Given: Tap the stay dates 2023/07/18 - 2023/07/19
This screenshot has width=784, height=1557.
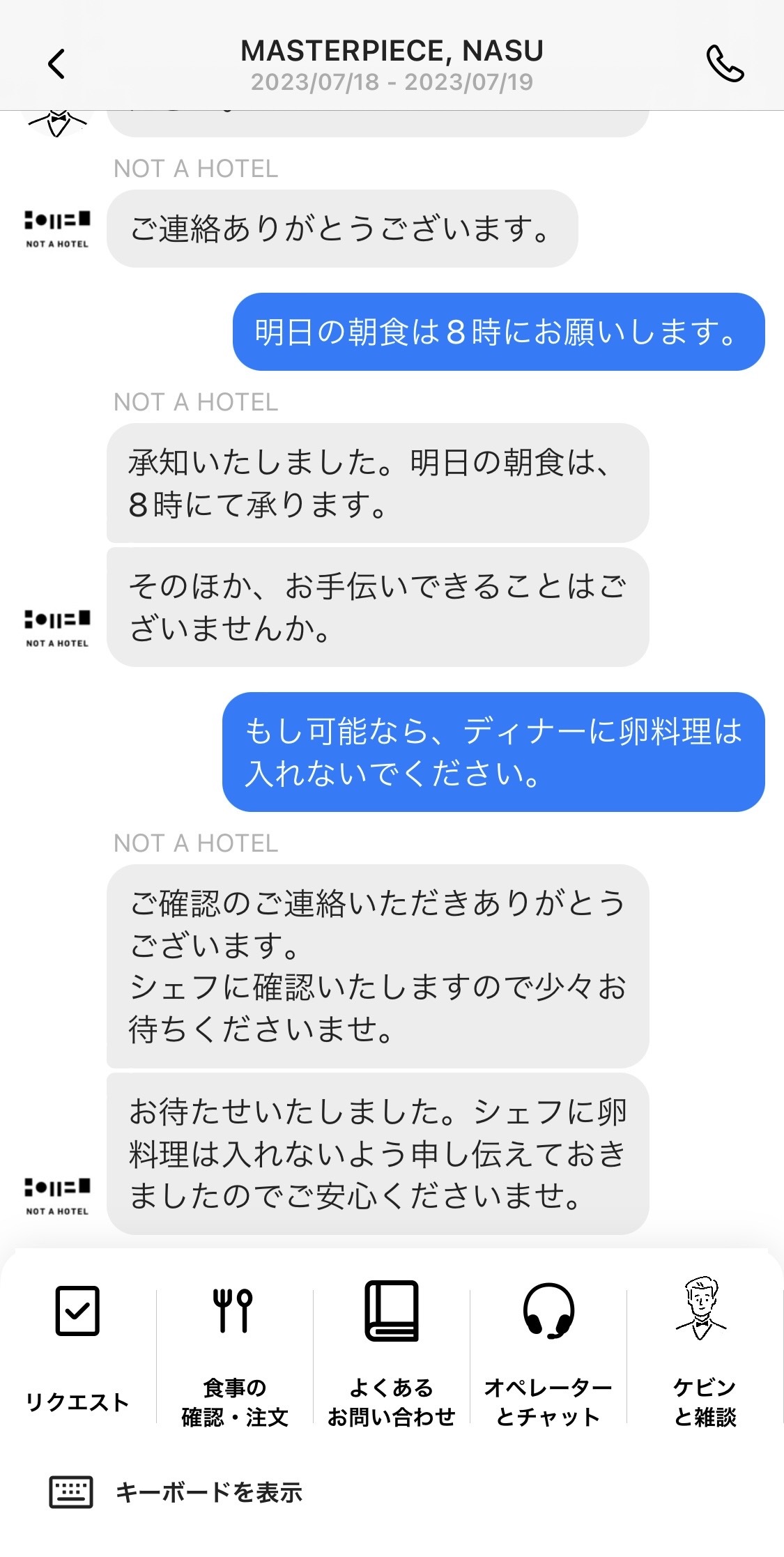Looking at the screenshot, I should (x=392, y=81).
